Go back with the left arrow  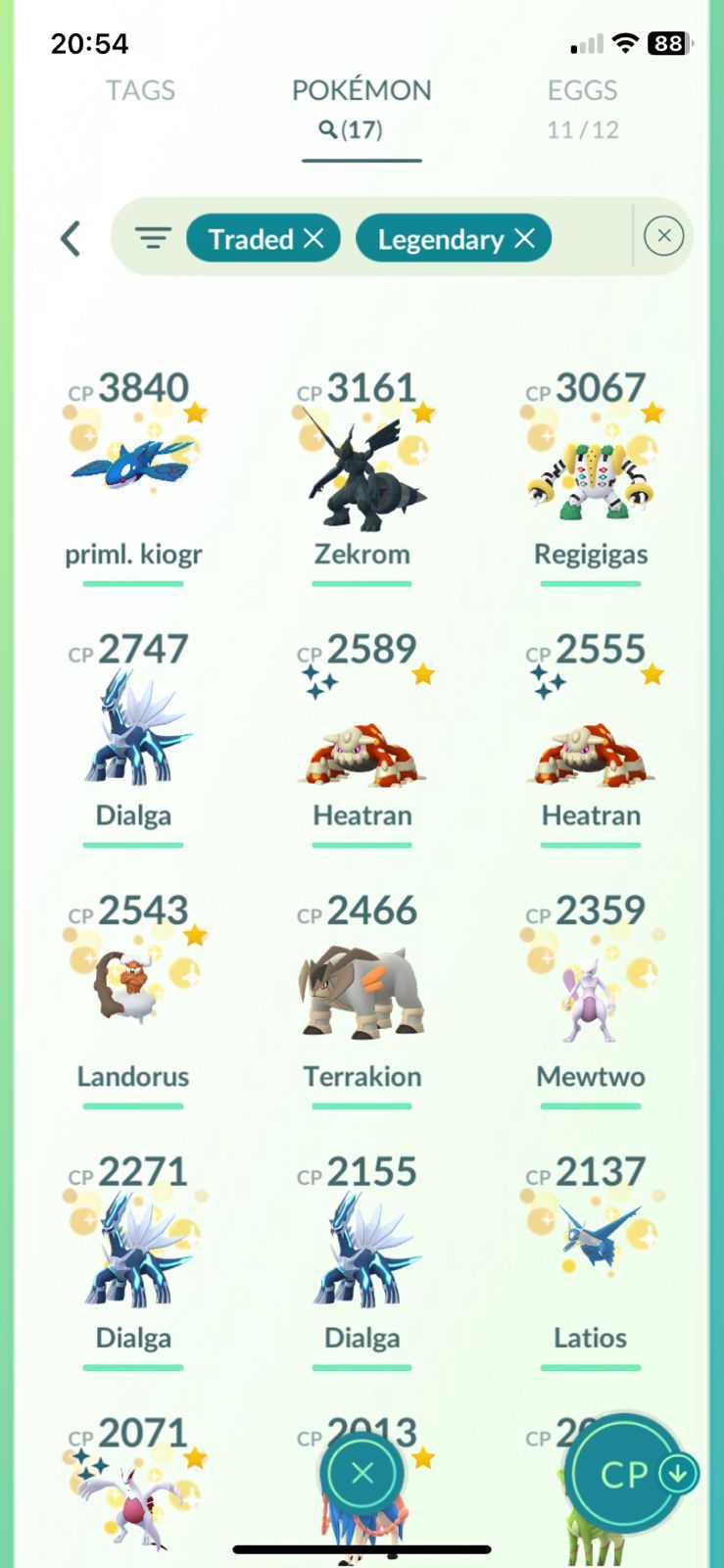pos(71,238)
